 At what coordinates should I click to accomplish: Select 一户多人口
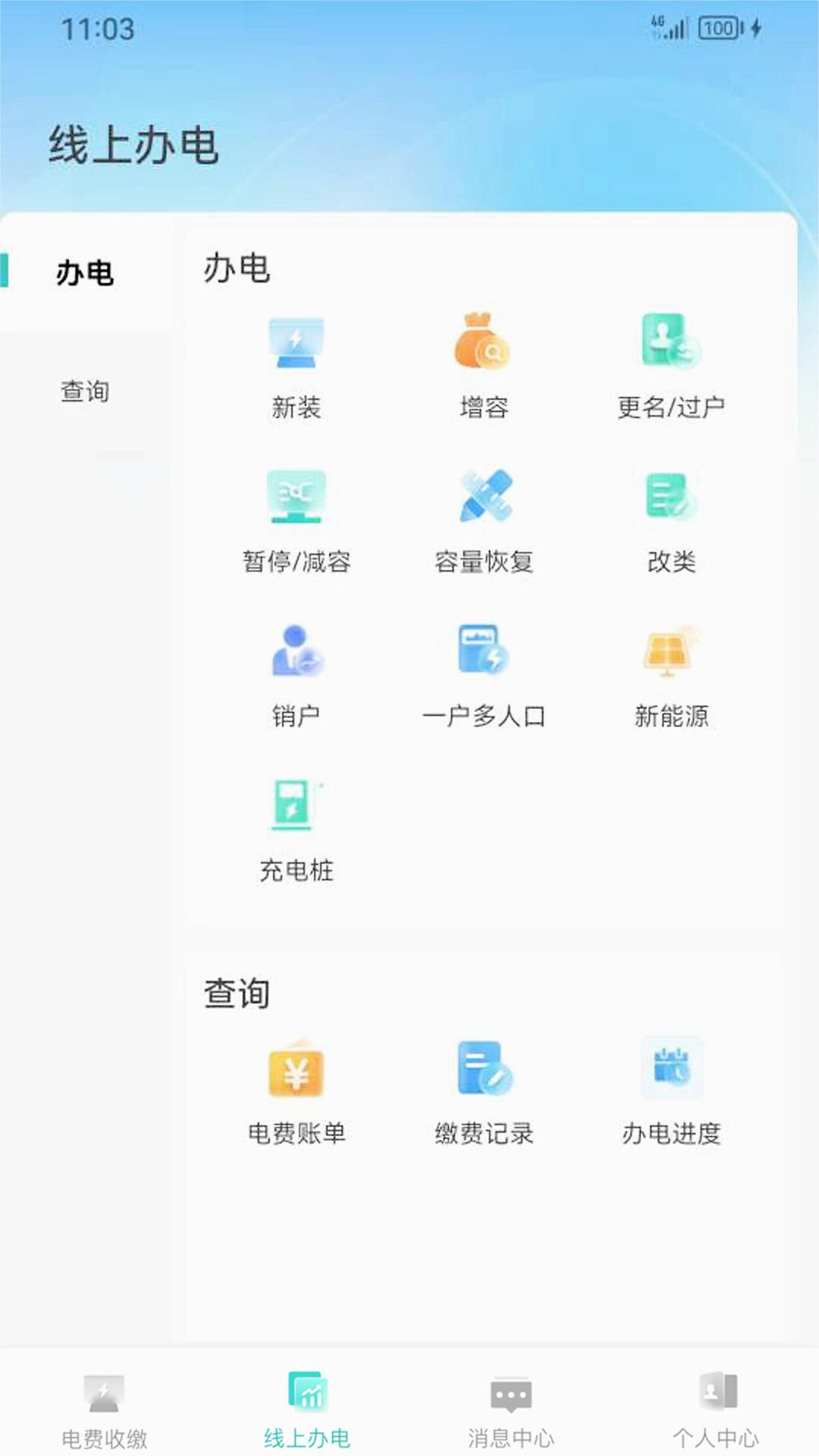pyautogui.click(x=484, y=675)
